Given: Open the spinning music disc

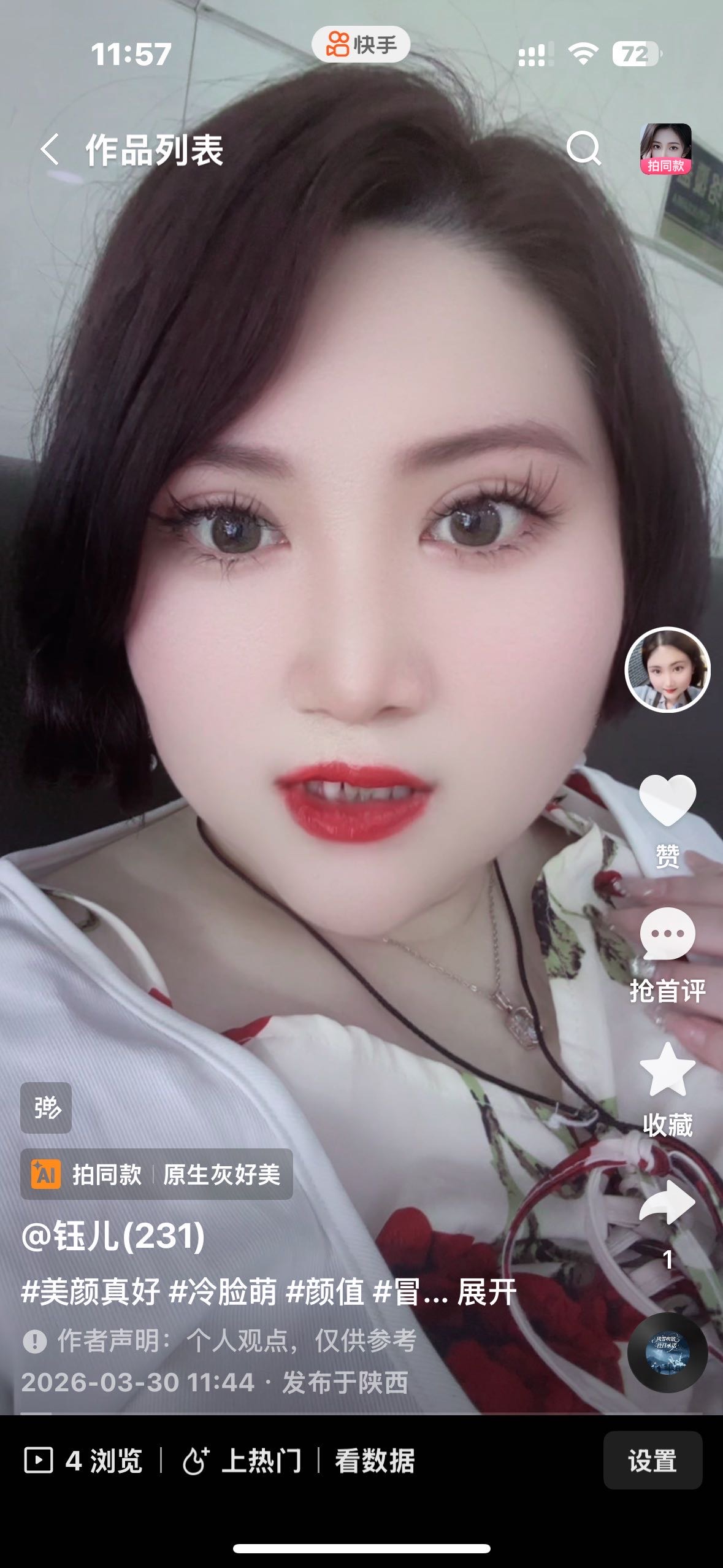Looking at the screenshot, I should [x=667, y=1352].
